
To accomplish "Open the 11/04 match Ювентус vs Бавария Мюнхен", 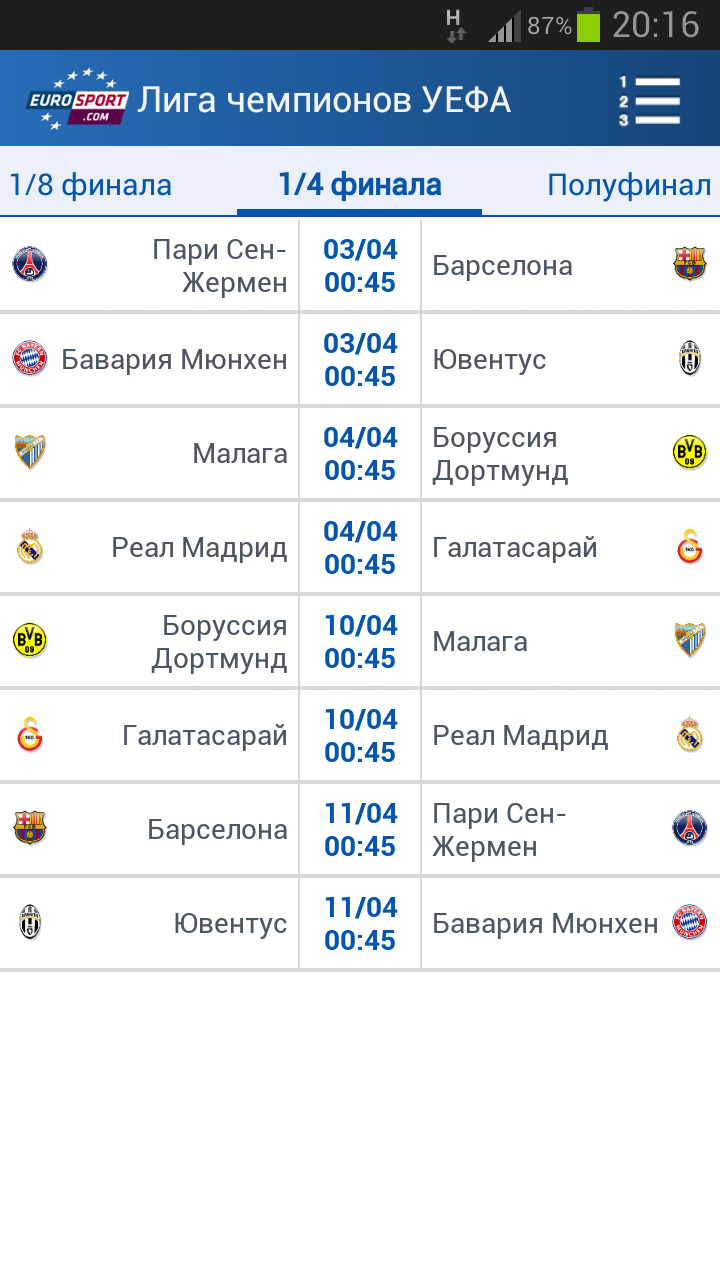I will click(360, 924).
